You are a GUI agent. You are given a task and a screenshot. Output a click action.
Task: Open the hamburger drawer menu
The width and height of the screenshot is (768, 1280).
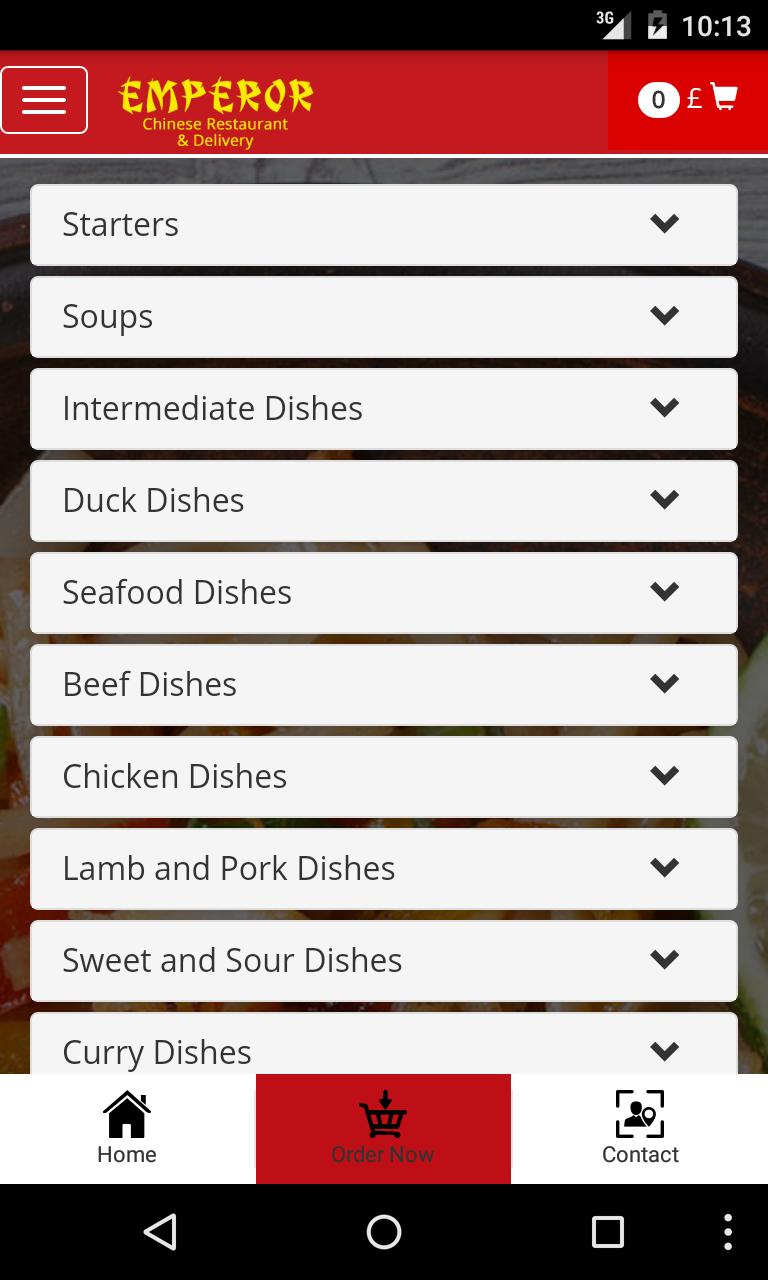point(44,100)
